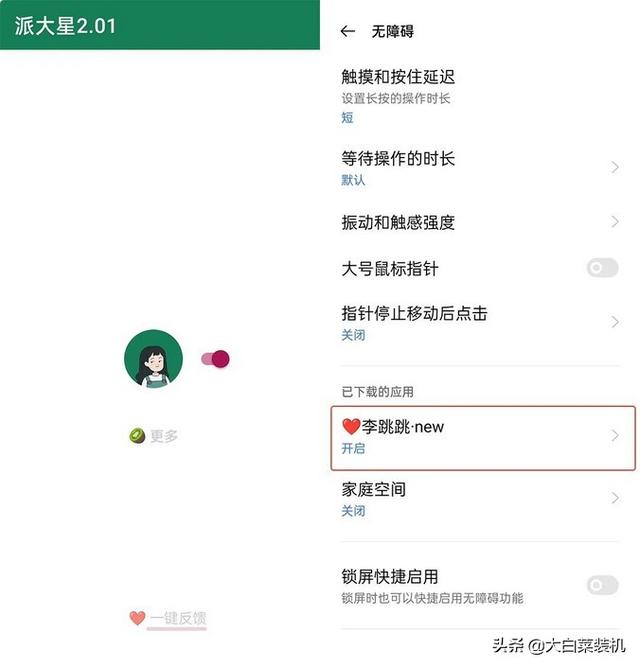Go back from the 无障碍 page

point(348,32)
